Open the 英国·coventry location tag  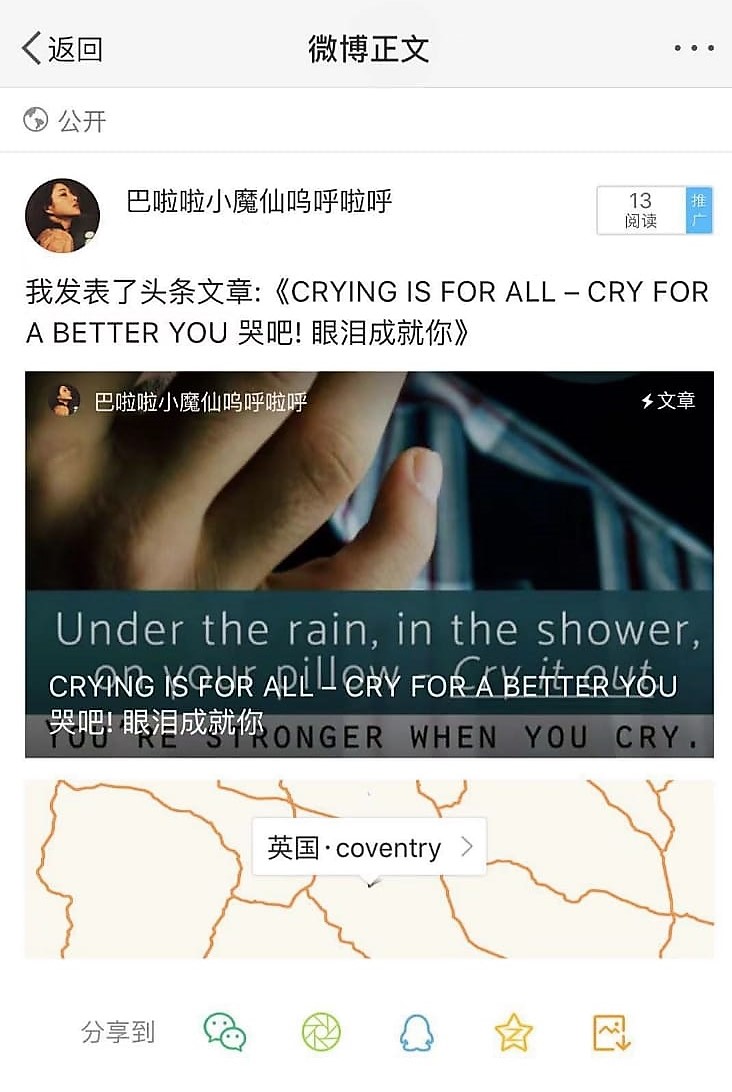[x=369, y=848]
